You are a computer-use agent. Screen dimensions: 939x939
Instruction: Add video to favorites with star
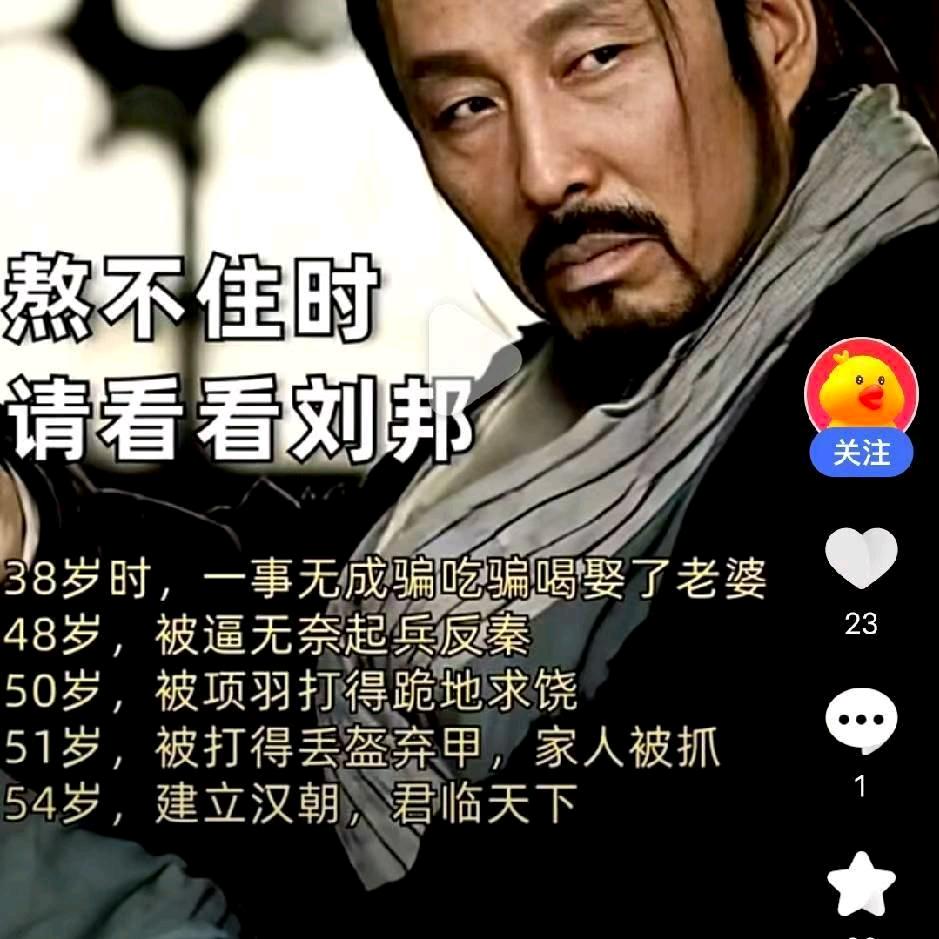point(861,885)
